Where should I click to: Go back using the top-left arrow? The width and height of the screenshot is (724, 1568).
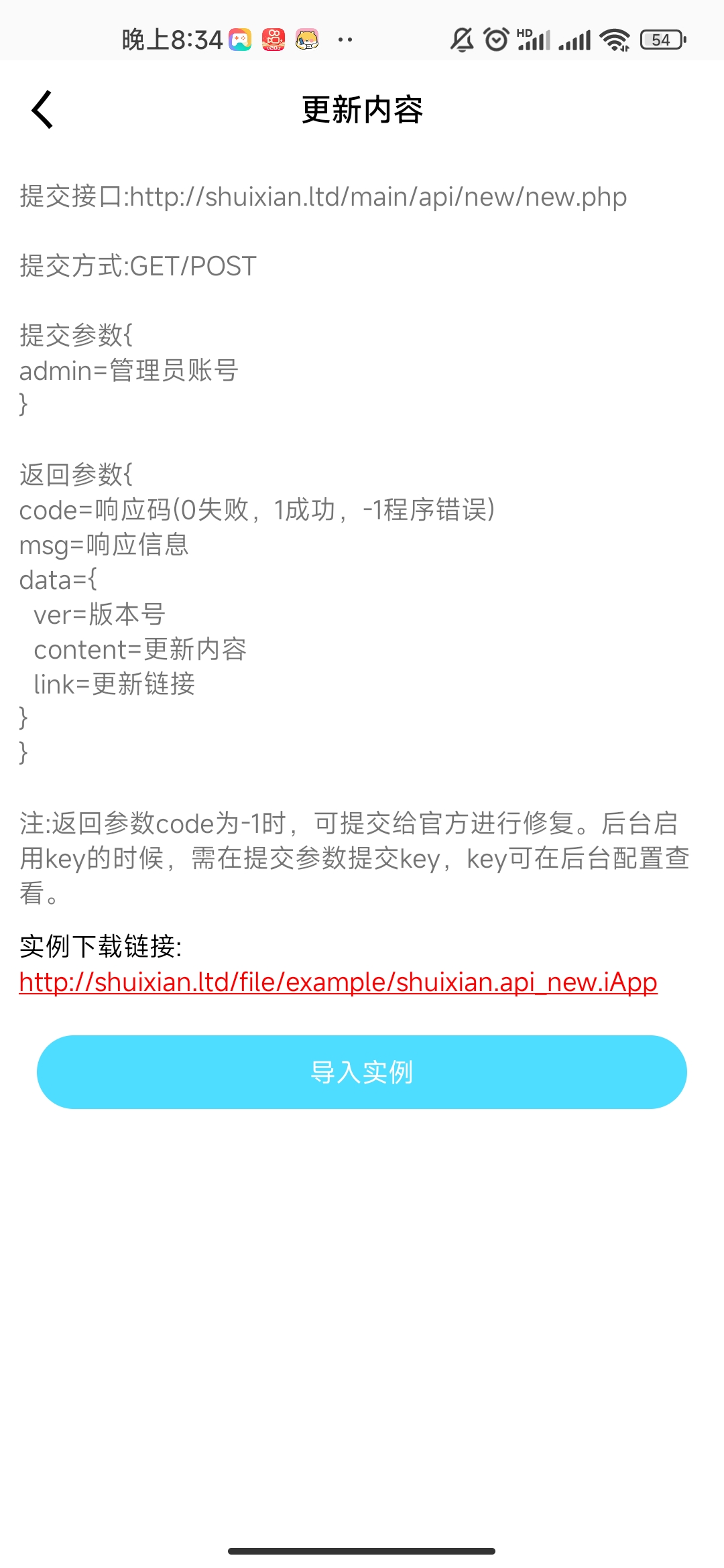42,109
